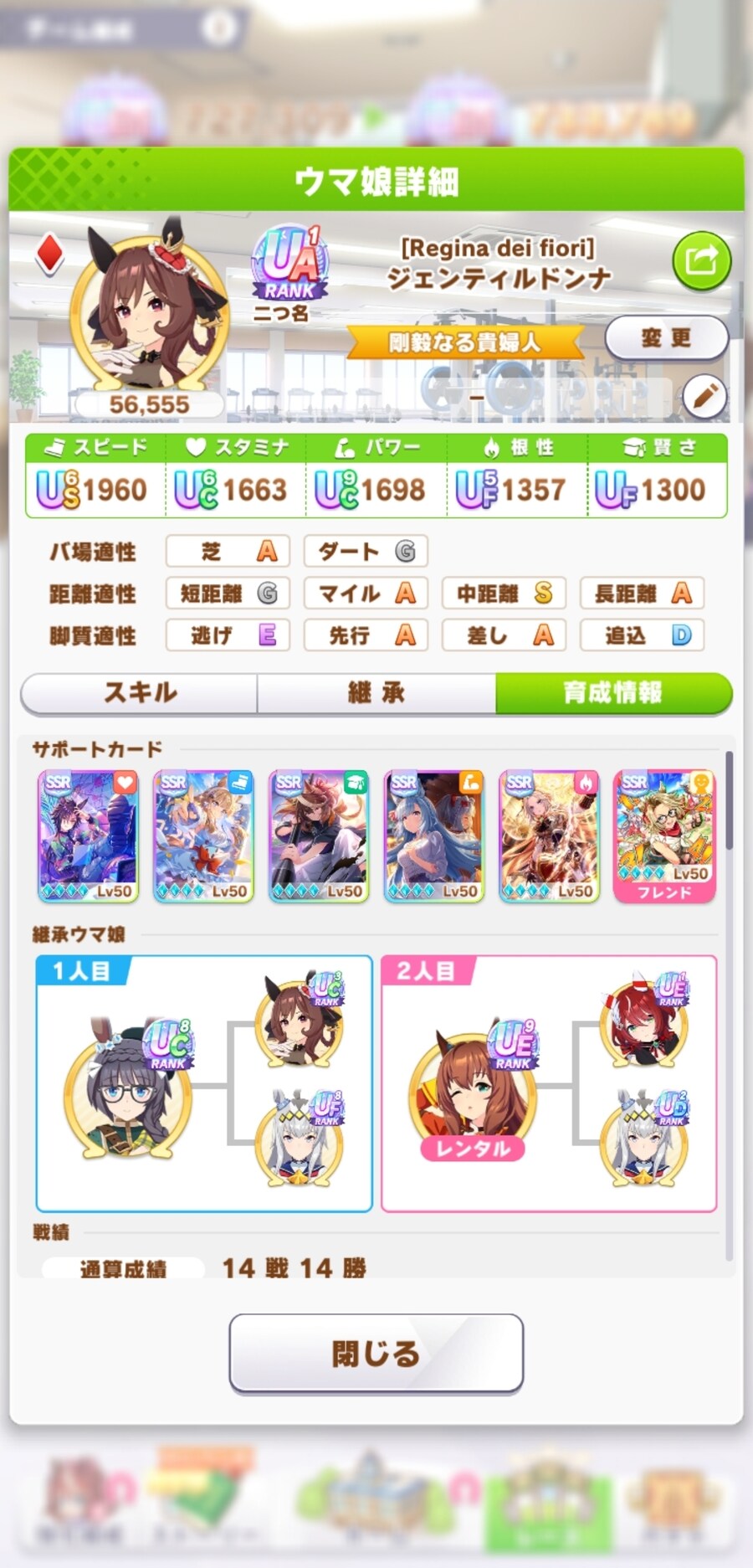
Task: Switch to the 継承 tab
Action: (x=376, y=693)
